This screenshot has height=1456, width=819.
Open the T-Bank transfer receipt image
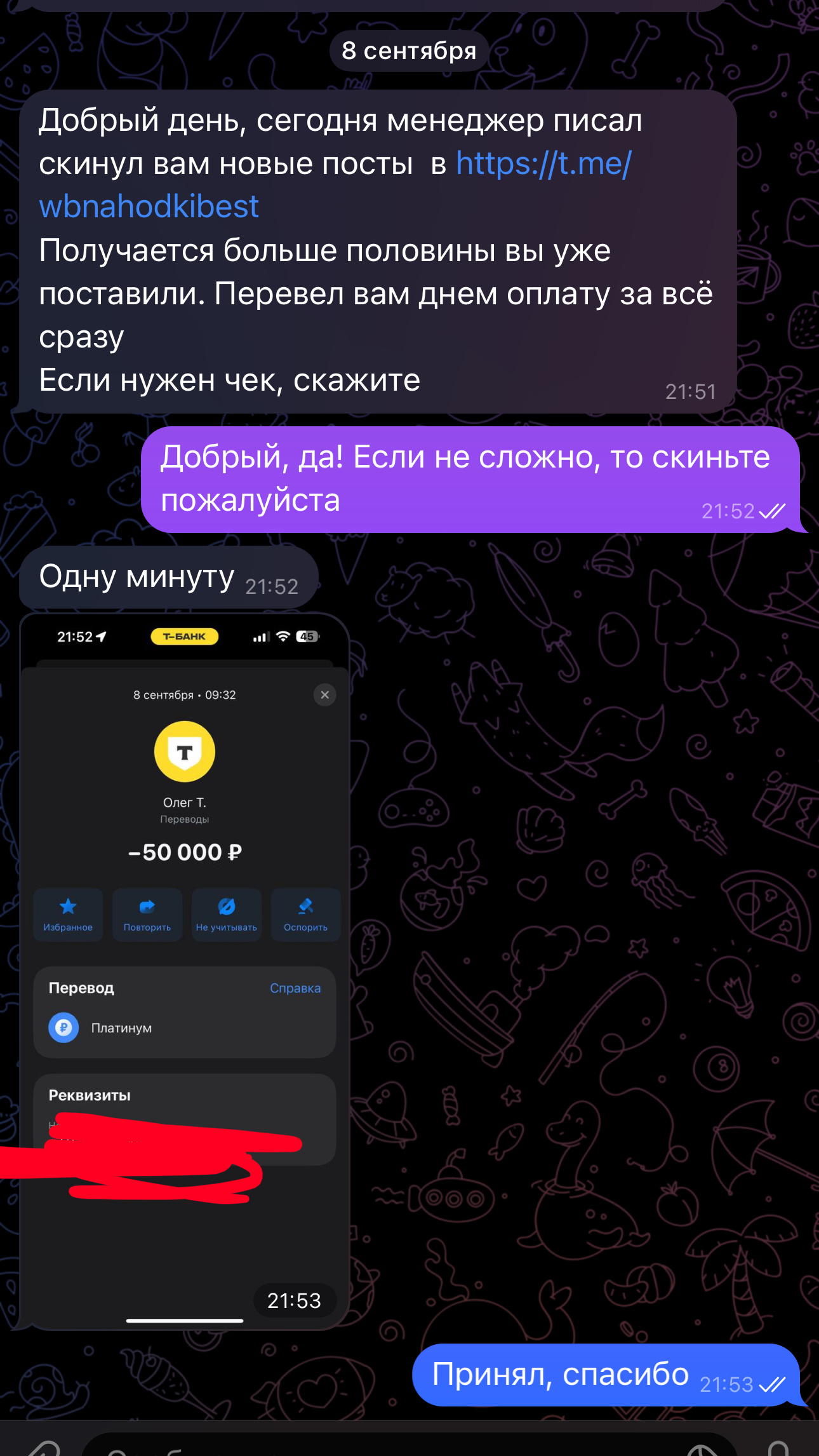point(185,971)
